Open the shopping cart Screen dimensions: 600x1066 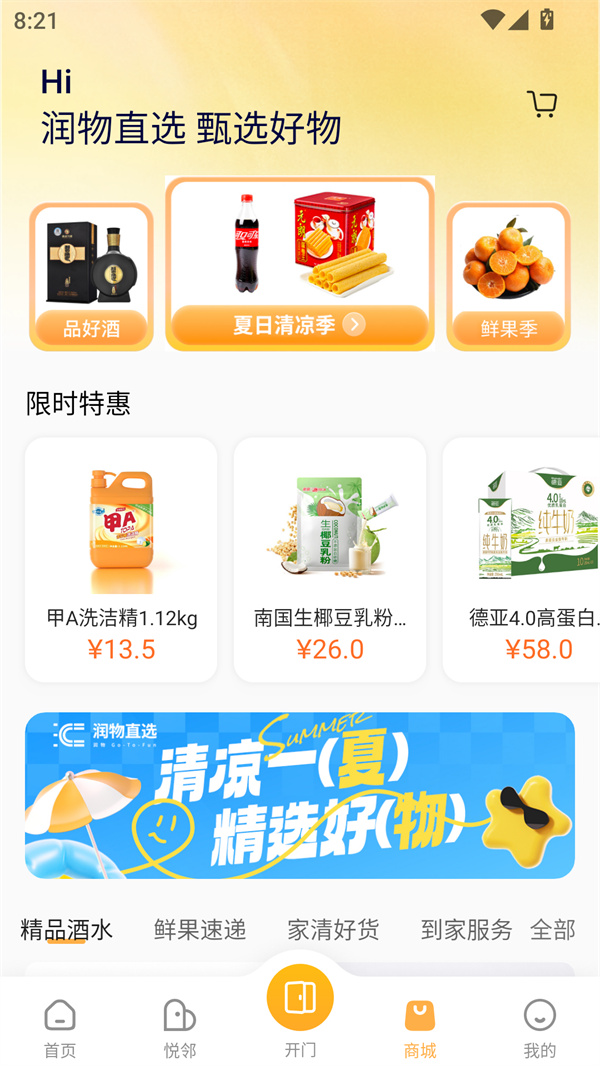[542, 104]
